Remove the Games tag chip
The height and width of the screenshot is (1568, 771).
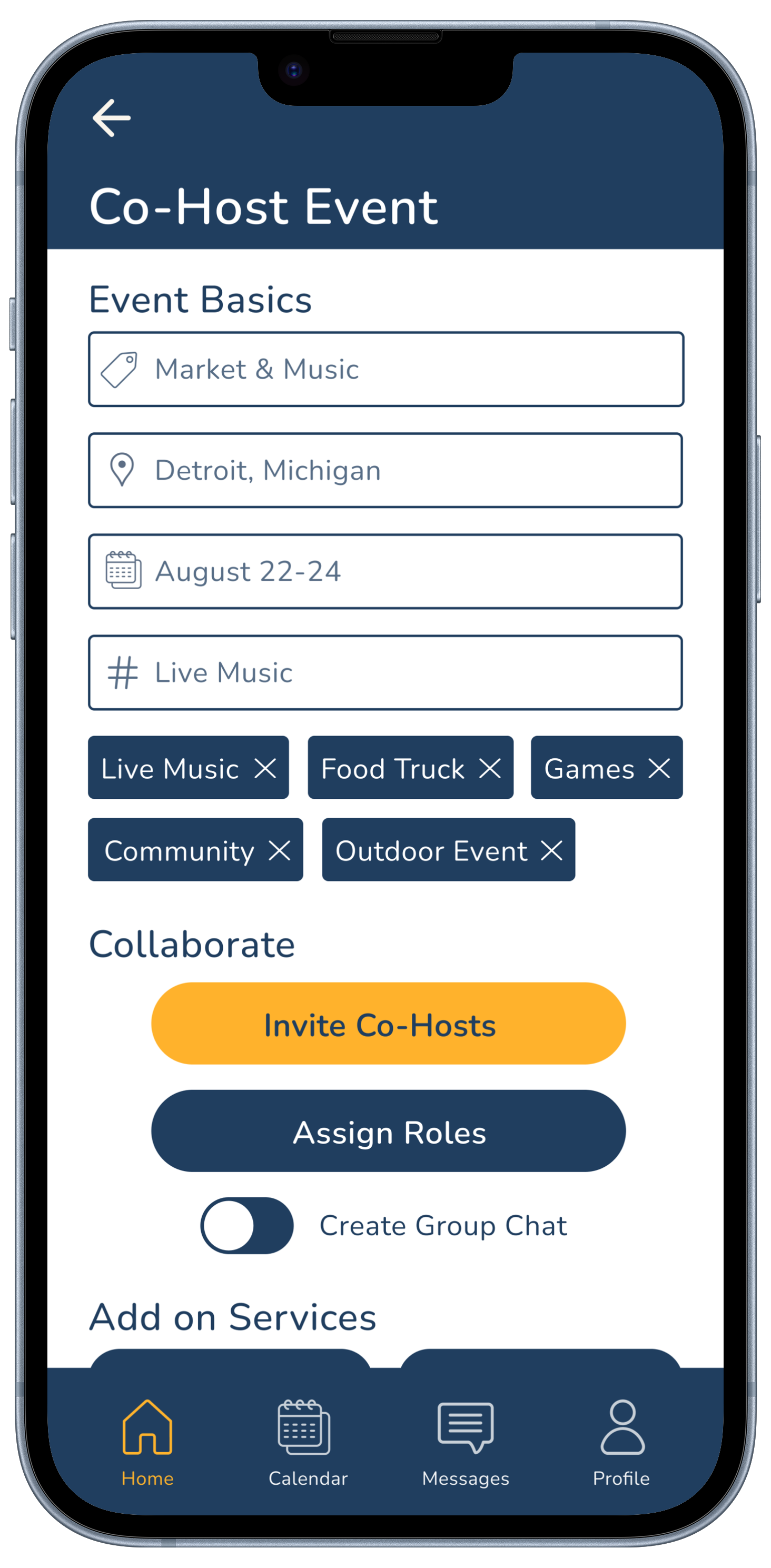pyautogui.click(x=659, y=768)
